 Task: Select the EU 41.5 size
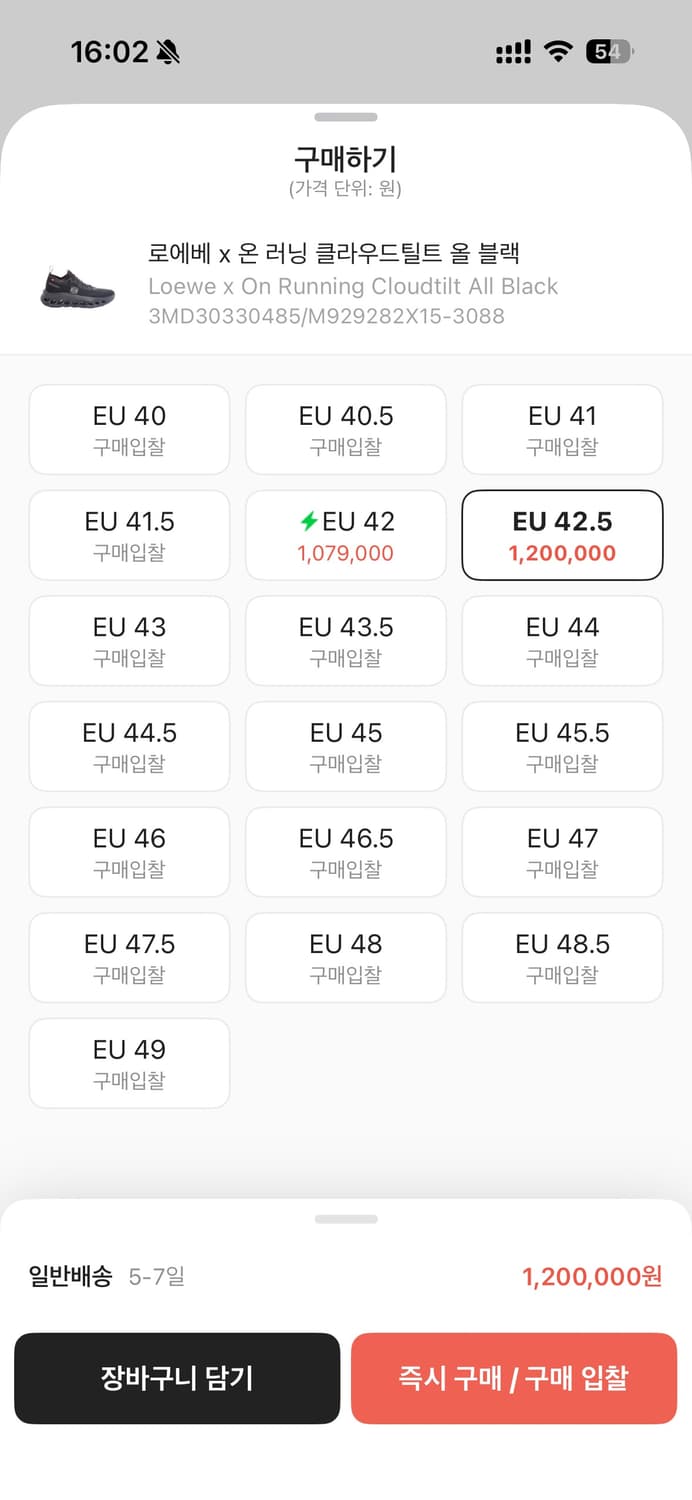coord(130,535)
